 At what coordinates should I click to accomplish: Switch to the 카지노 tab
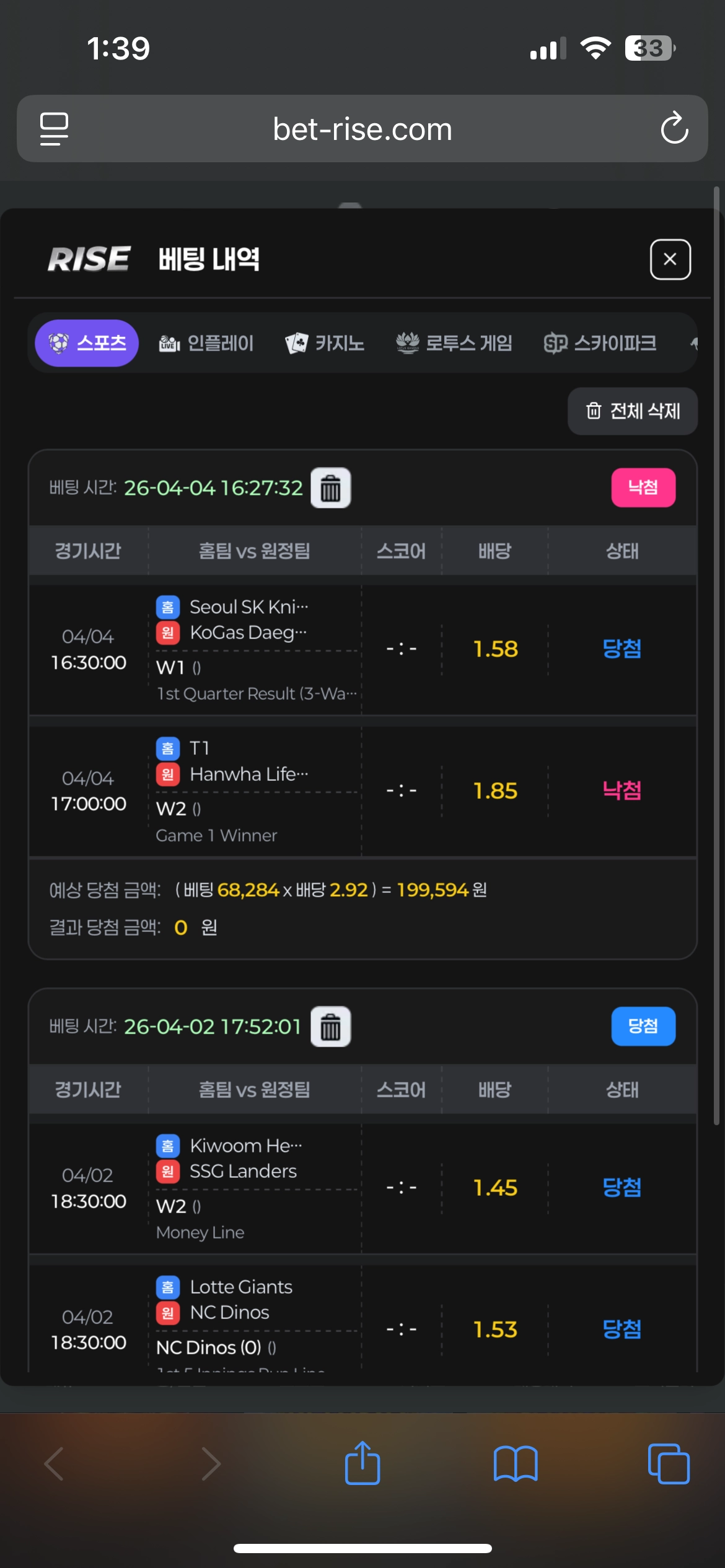pyautogui.click(x=324, y=343)
